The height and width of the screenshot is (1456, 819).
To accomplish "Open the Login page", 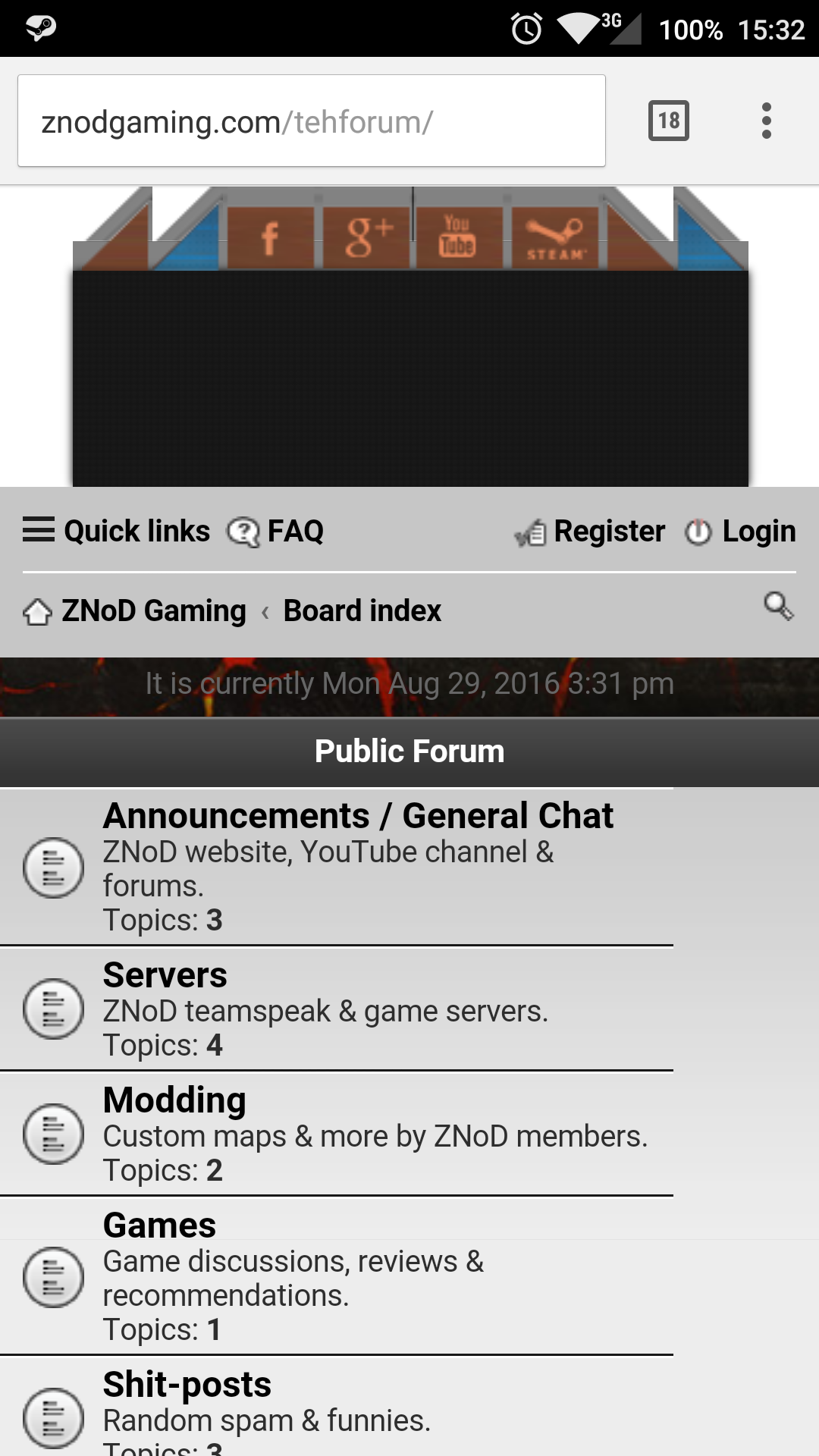I will click(740, 531).
